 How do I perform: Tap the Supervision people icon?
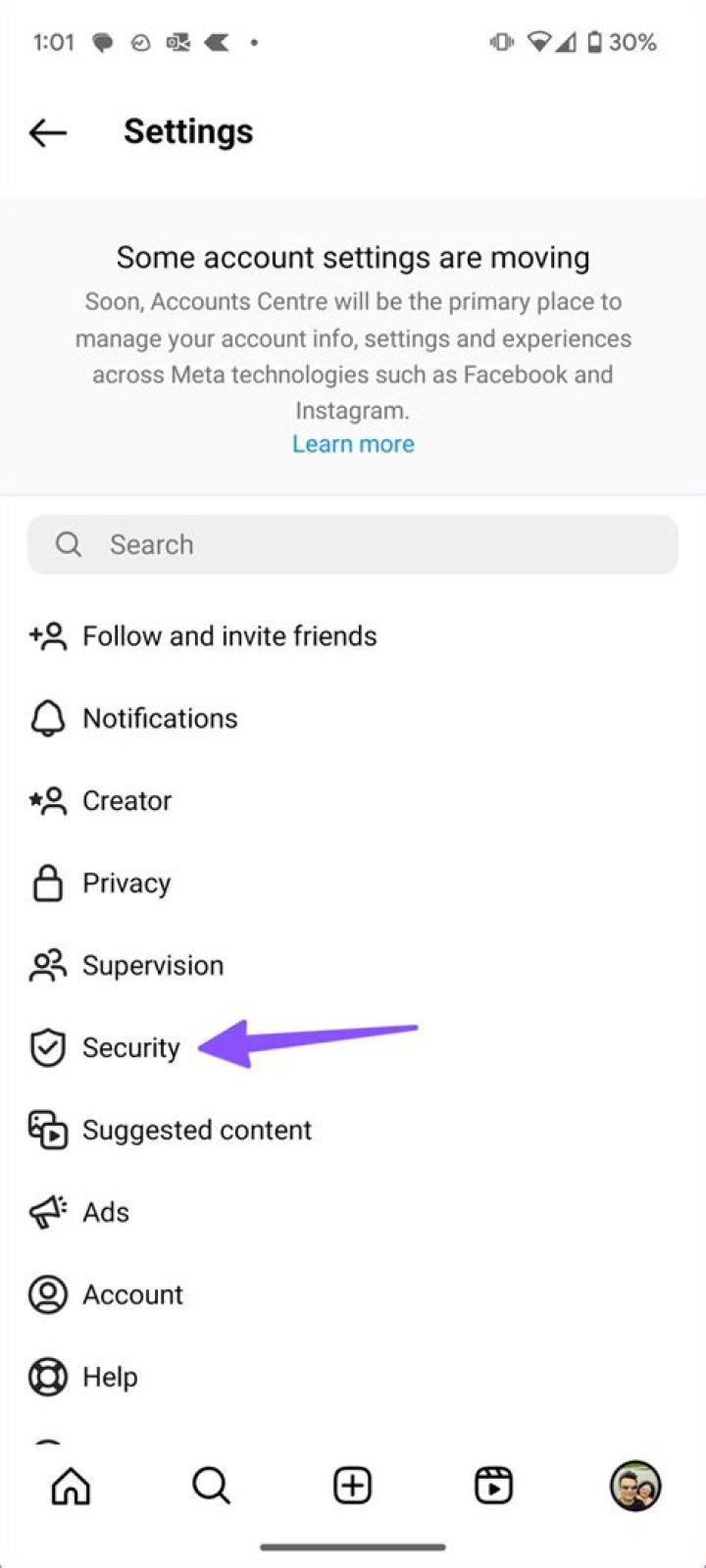[46, 965]
